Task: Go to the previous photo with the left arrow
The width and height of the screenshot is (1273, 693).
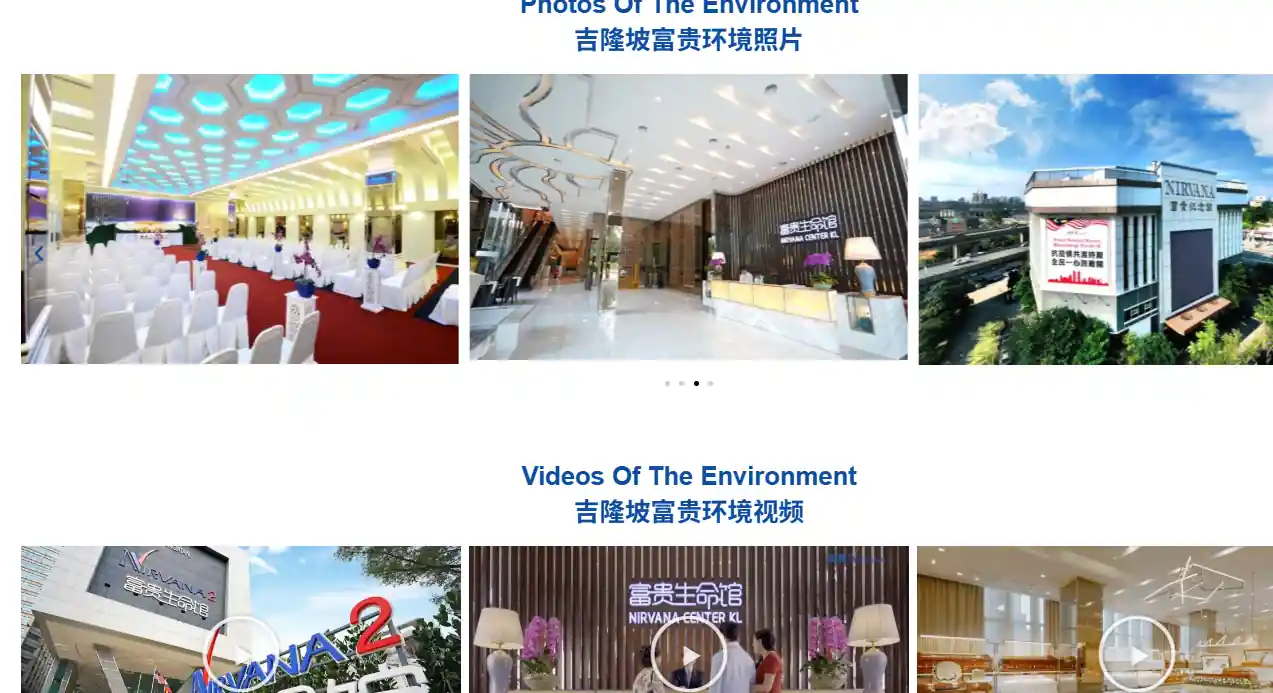Action: (x=39, y=253)
